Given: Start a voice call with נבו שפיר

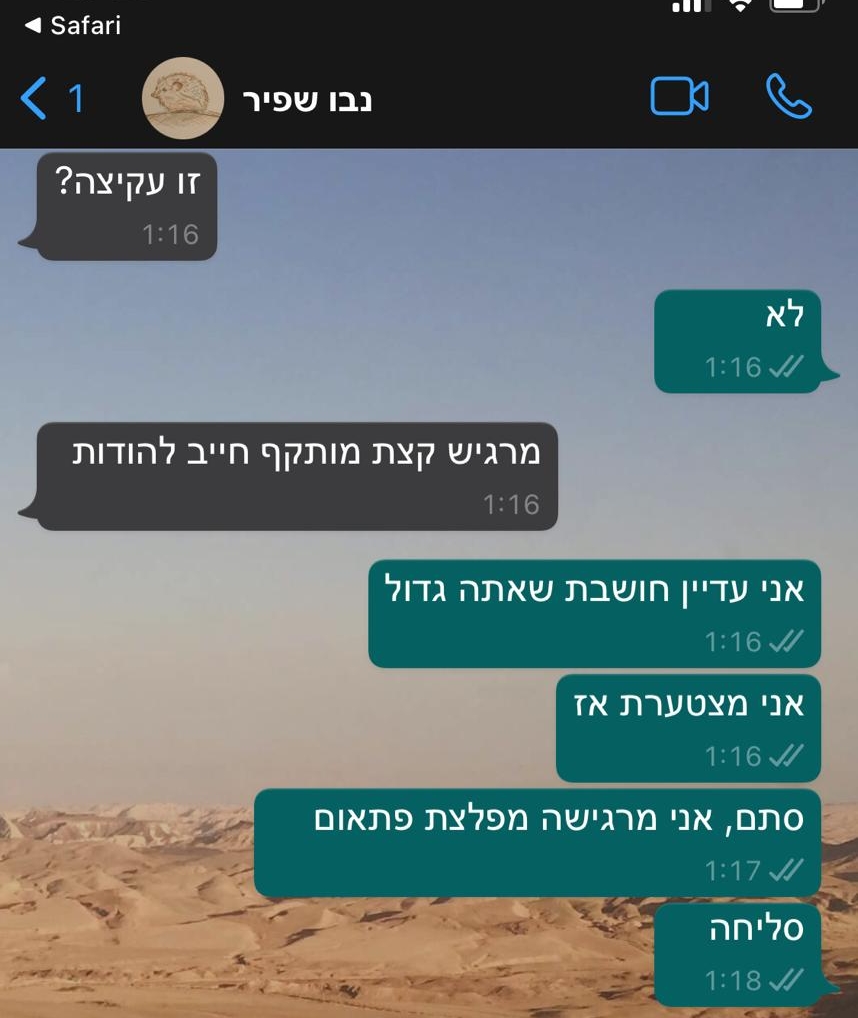Looking at the screenshot, I should [x=788, y=97].
